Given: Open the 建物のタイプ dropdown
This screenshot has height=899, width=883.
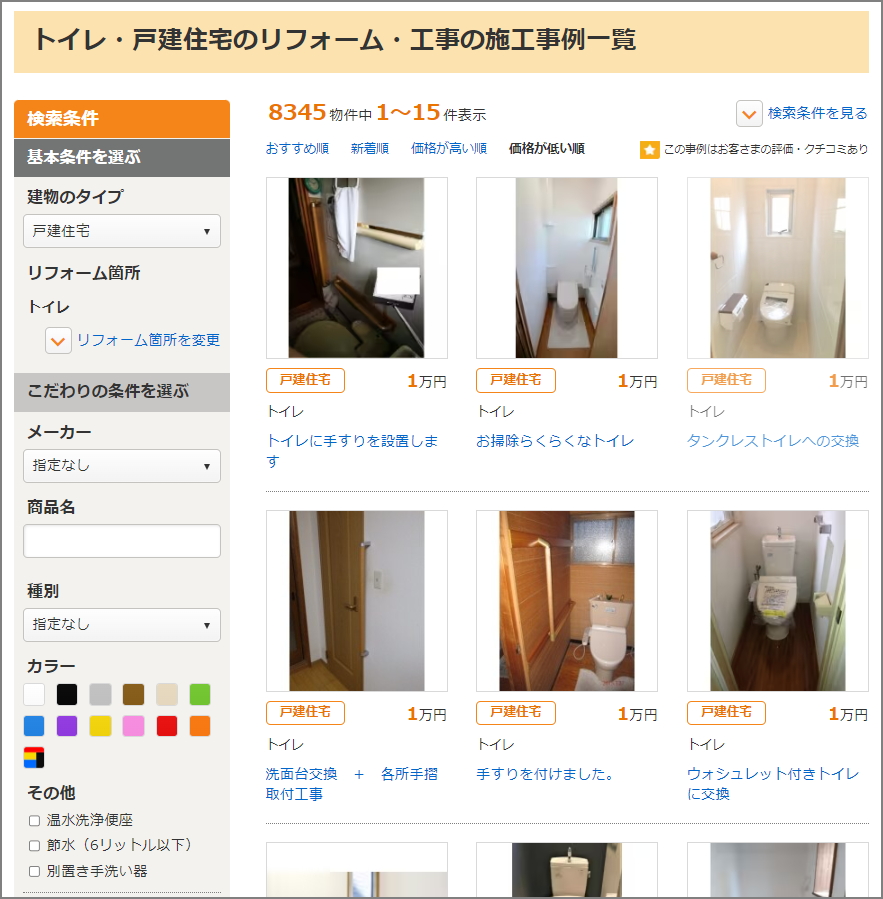Looking at the screenshot, I should (x=122, y=231).
